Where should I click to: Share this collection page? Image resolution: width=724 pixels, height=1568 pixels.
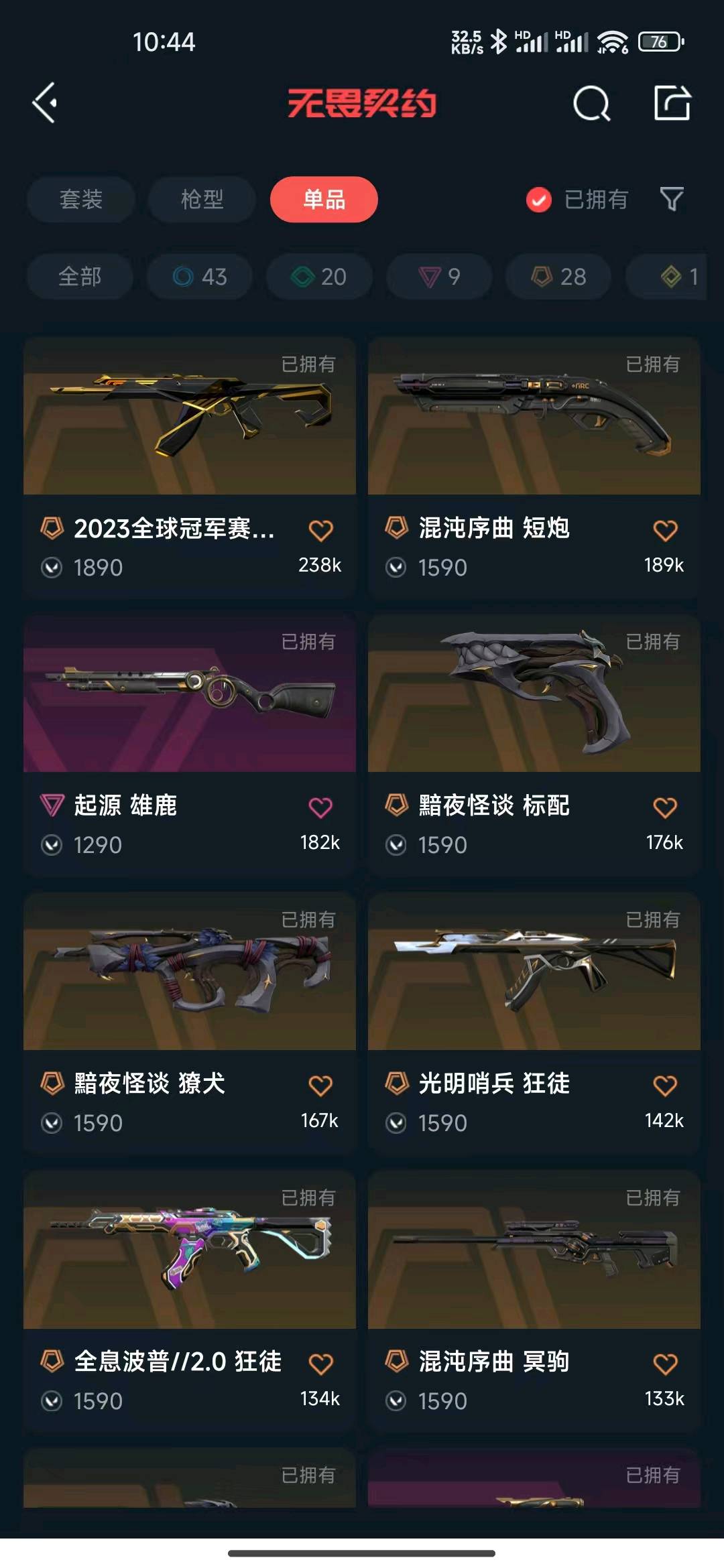point(672,103)
